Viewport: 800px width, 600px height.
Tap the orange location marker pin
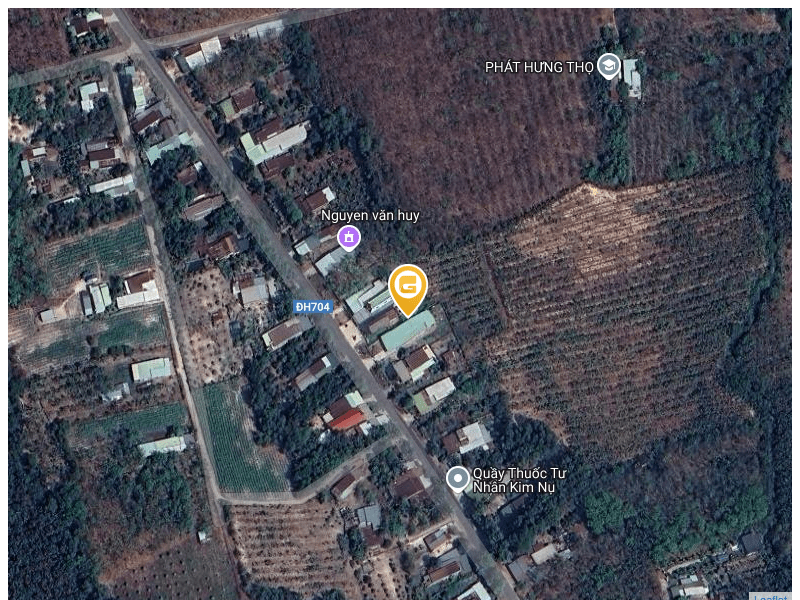tap(408, 288)
